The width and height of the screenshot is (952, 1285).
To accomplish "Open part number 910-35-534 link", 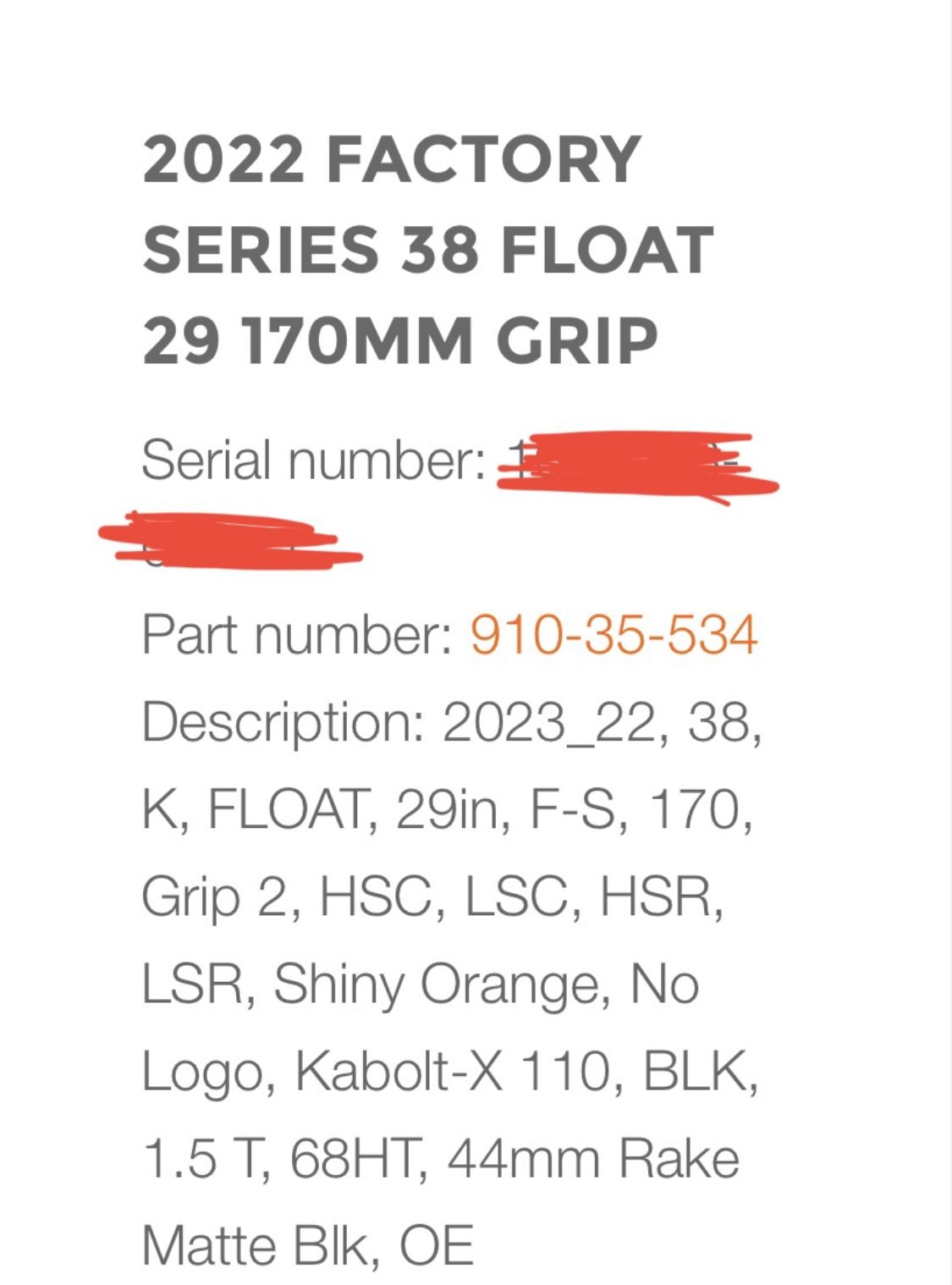I will point(613,635).
